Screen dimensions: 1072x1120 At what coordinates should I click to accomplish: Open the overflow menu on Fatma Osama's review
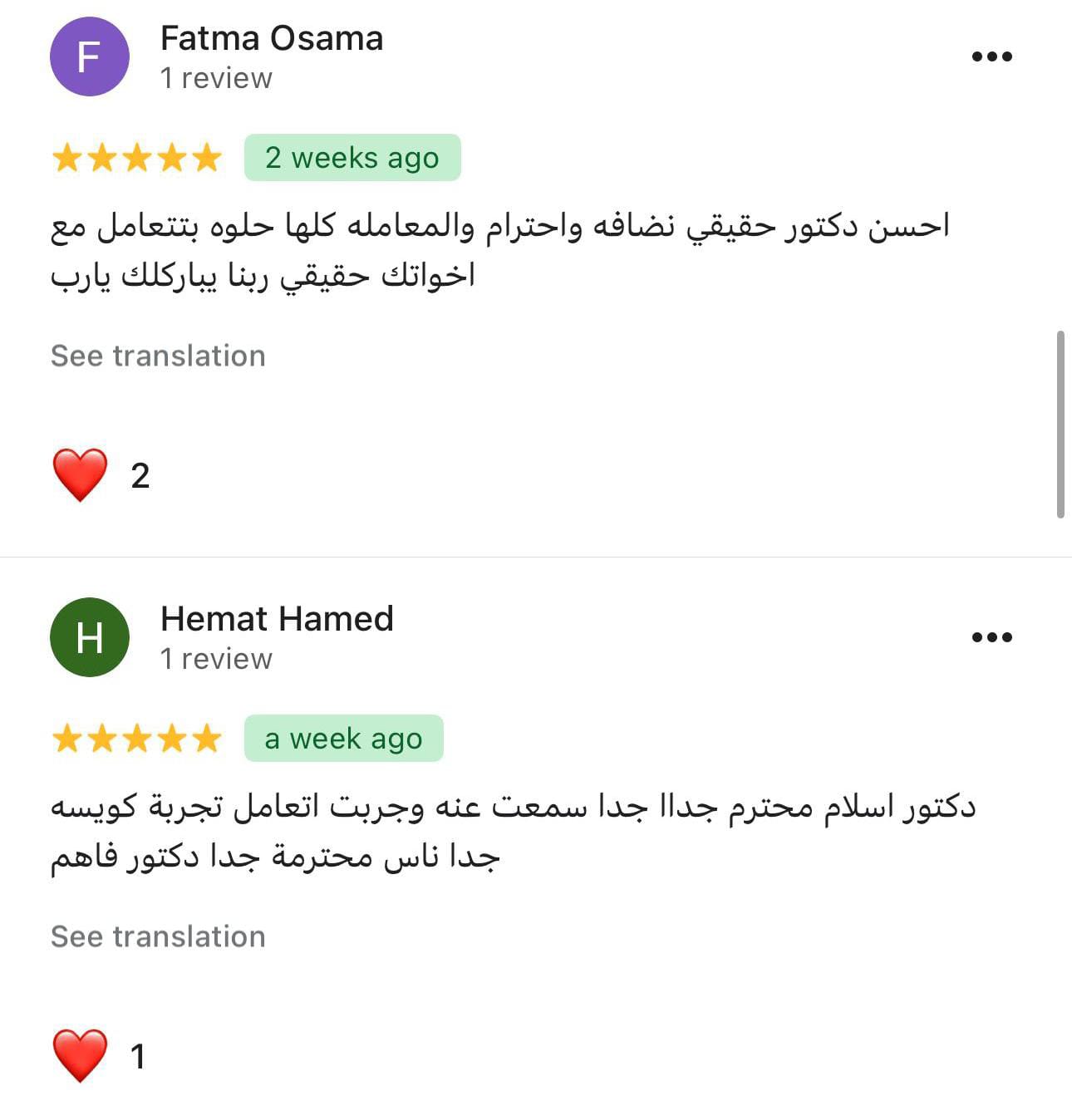[991, 56]
